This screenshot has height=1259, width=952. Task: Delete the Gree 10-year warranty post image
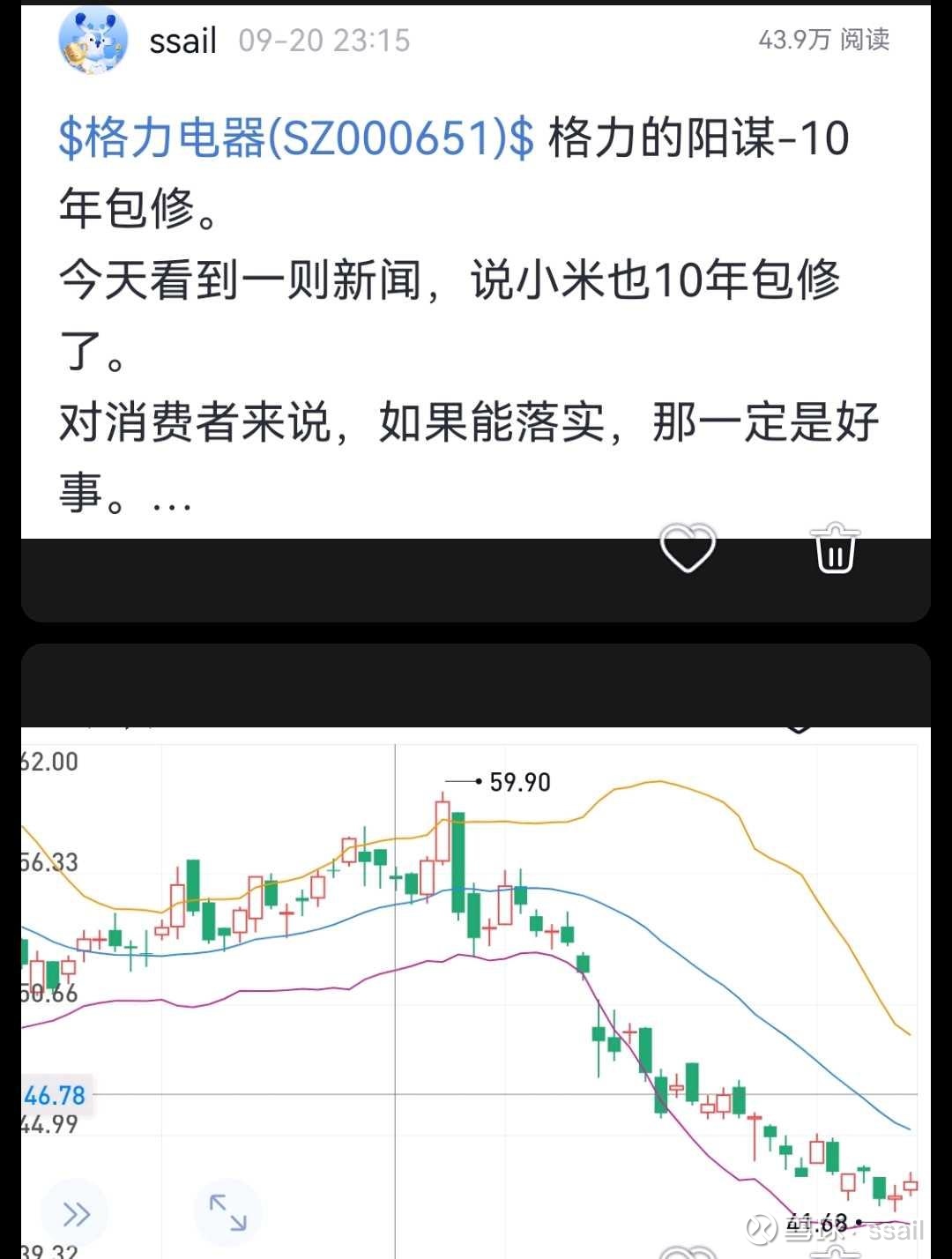(x=834, y=548)
